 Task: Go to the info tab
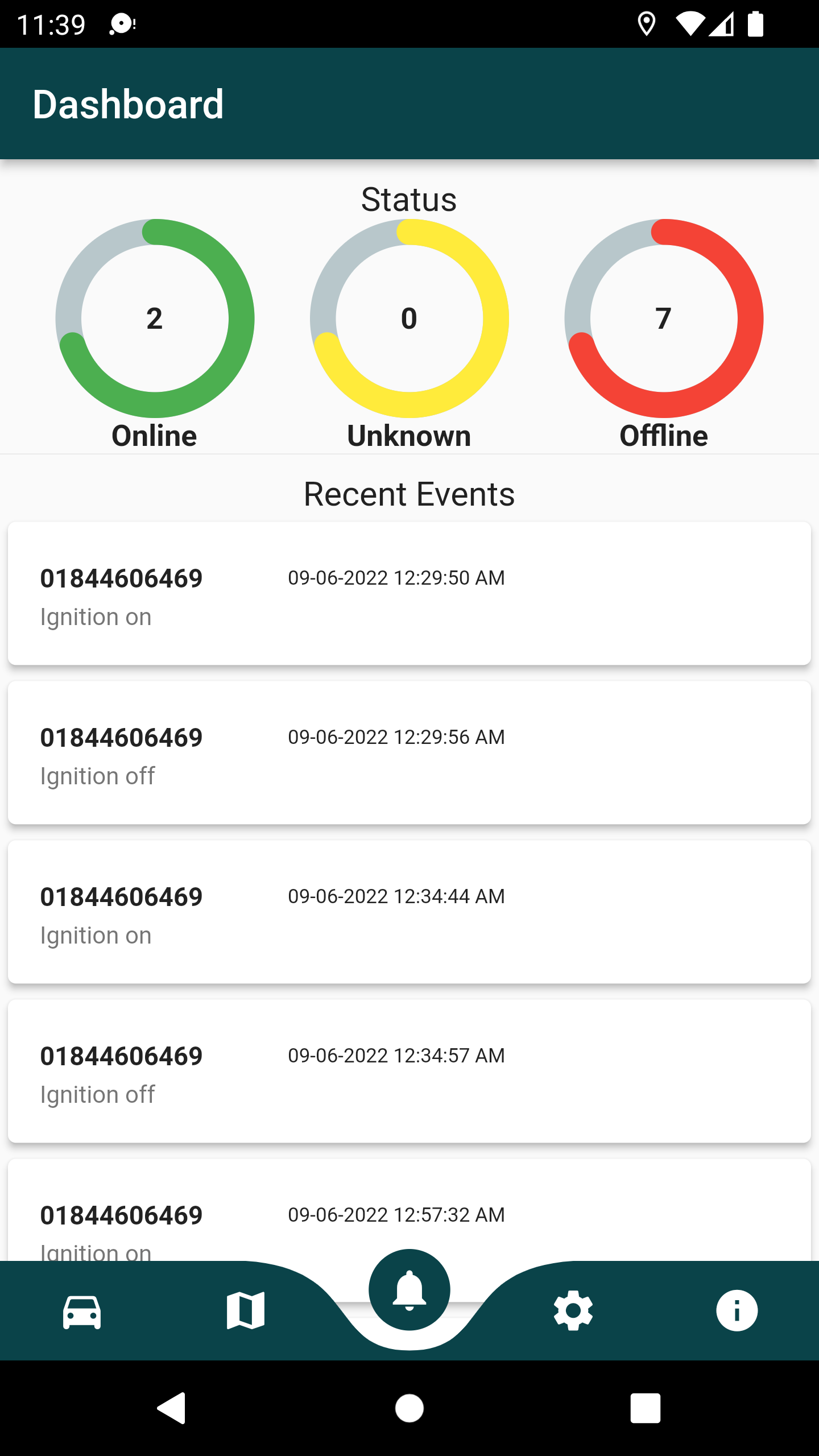tap(737, 1312)
